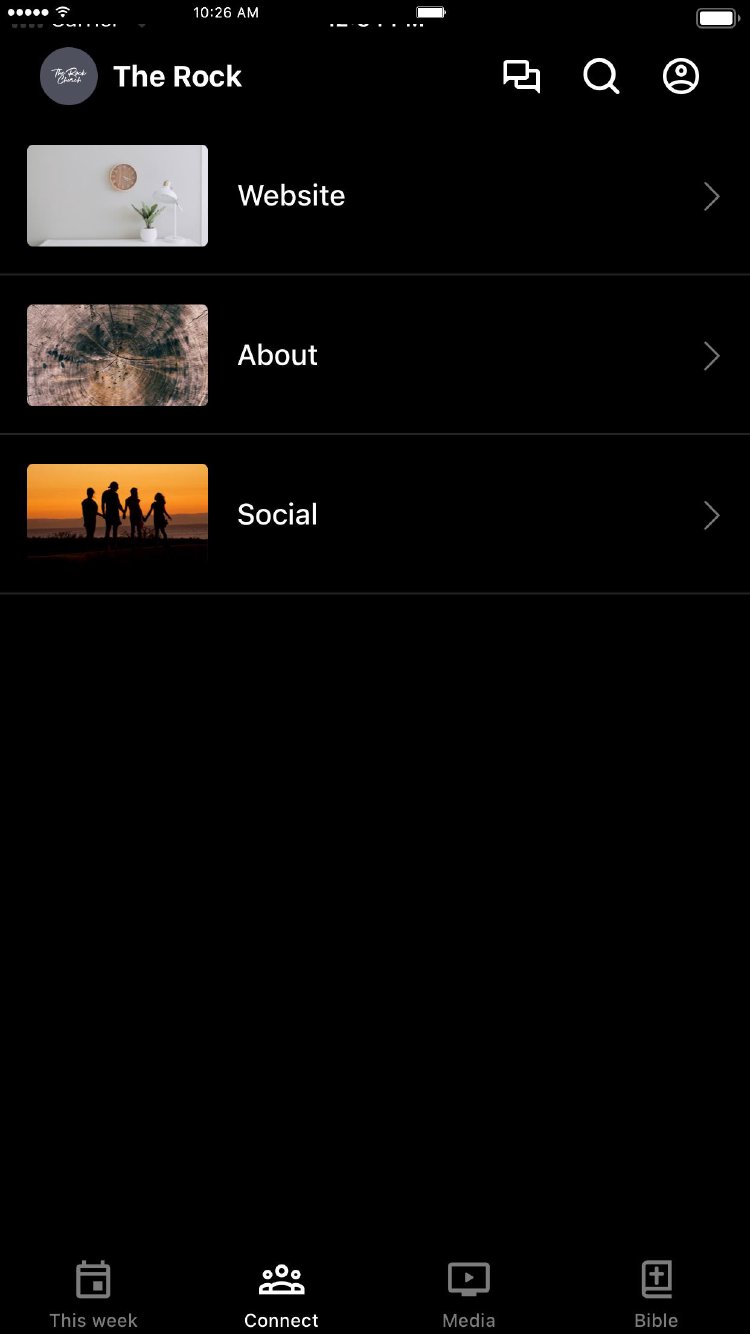Open the messages chat icon

pyautogui.click(x=521, y=77)
